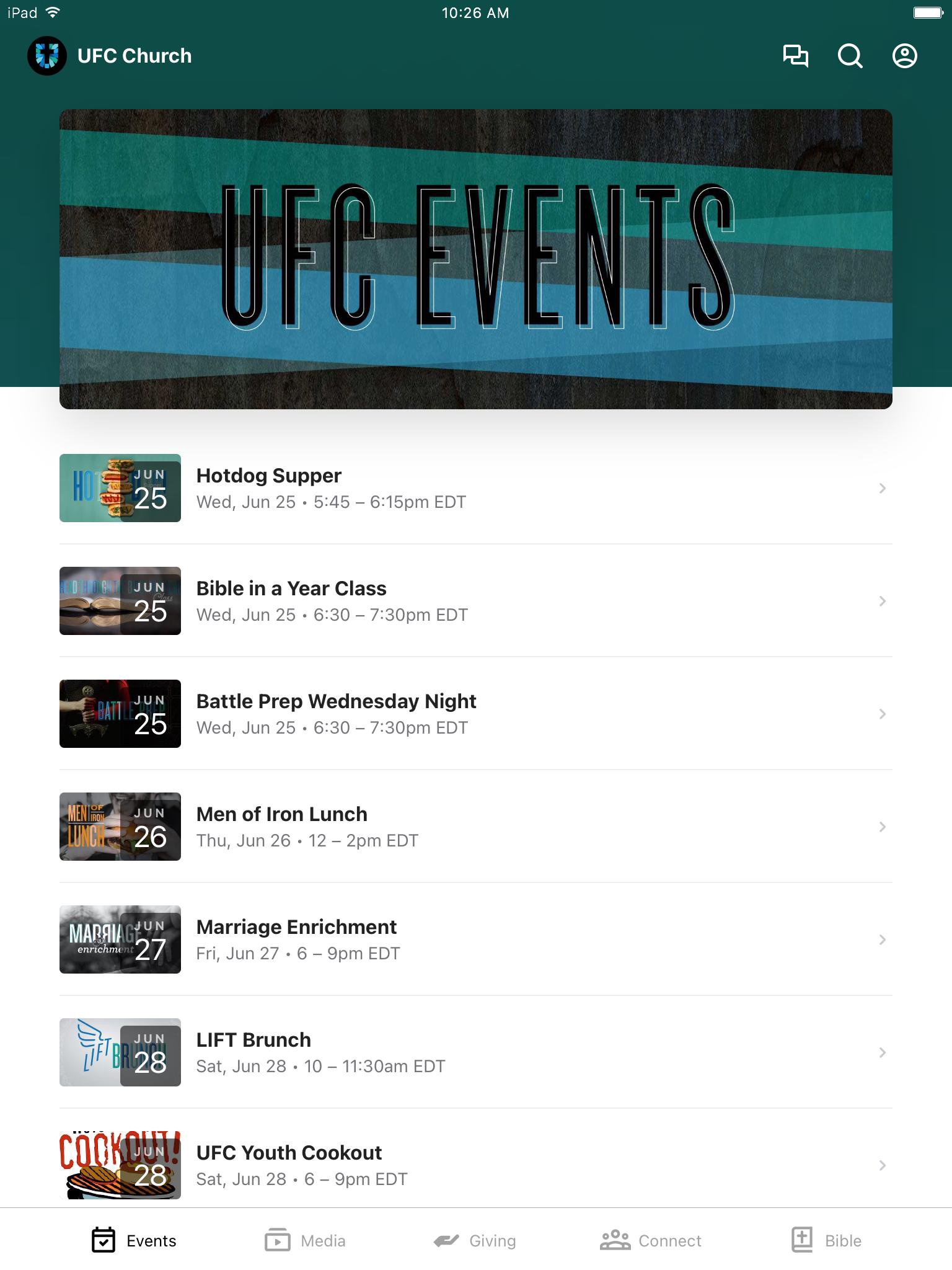The height and width of the screenshot is (1270, 952).
Task: Switch to the Media tab
Action: tap(305, 1240)
